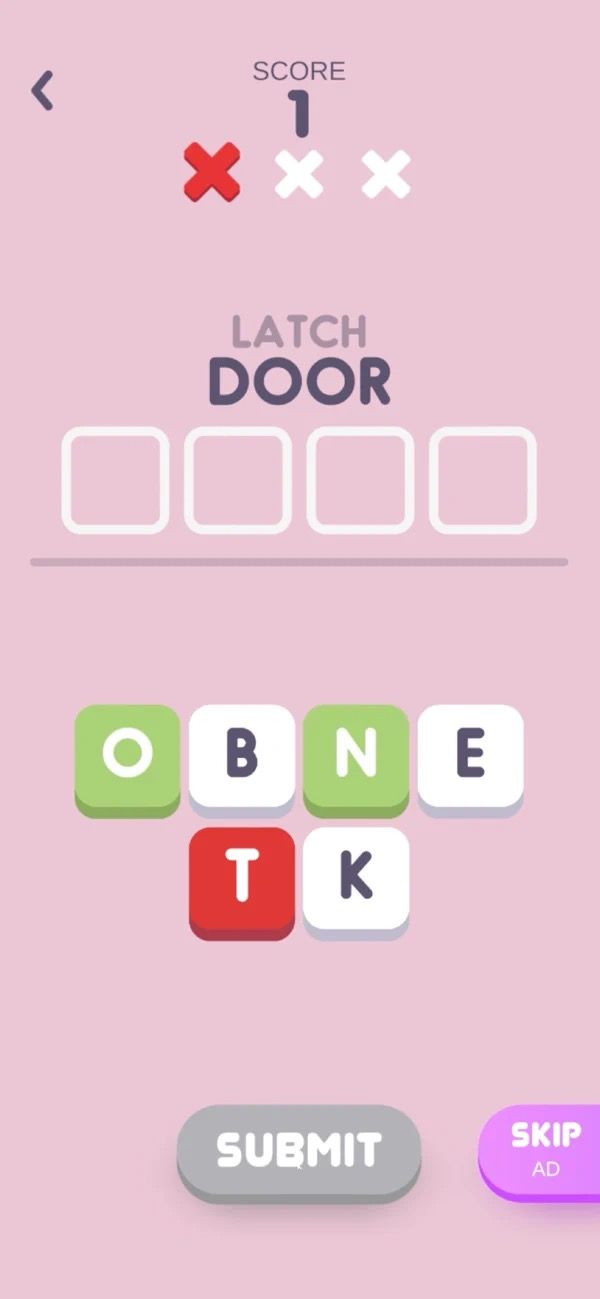Viewport: 600px width, 1299px height.
Task: Tap the letter E tile
Action: click(x=470, y=756)
